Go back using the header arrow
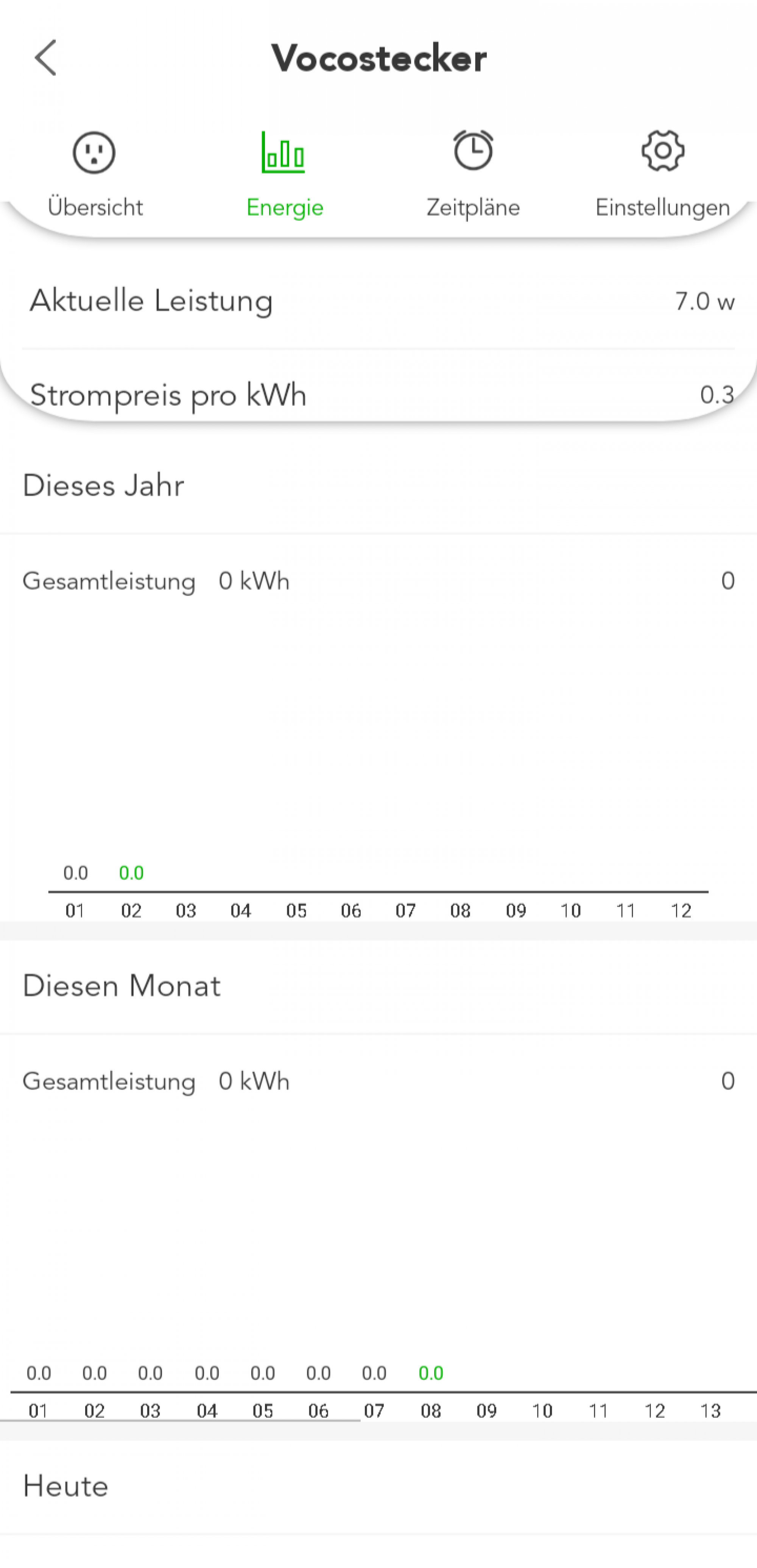This screenshot has width=757, height=1568. (46, 58)
